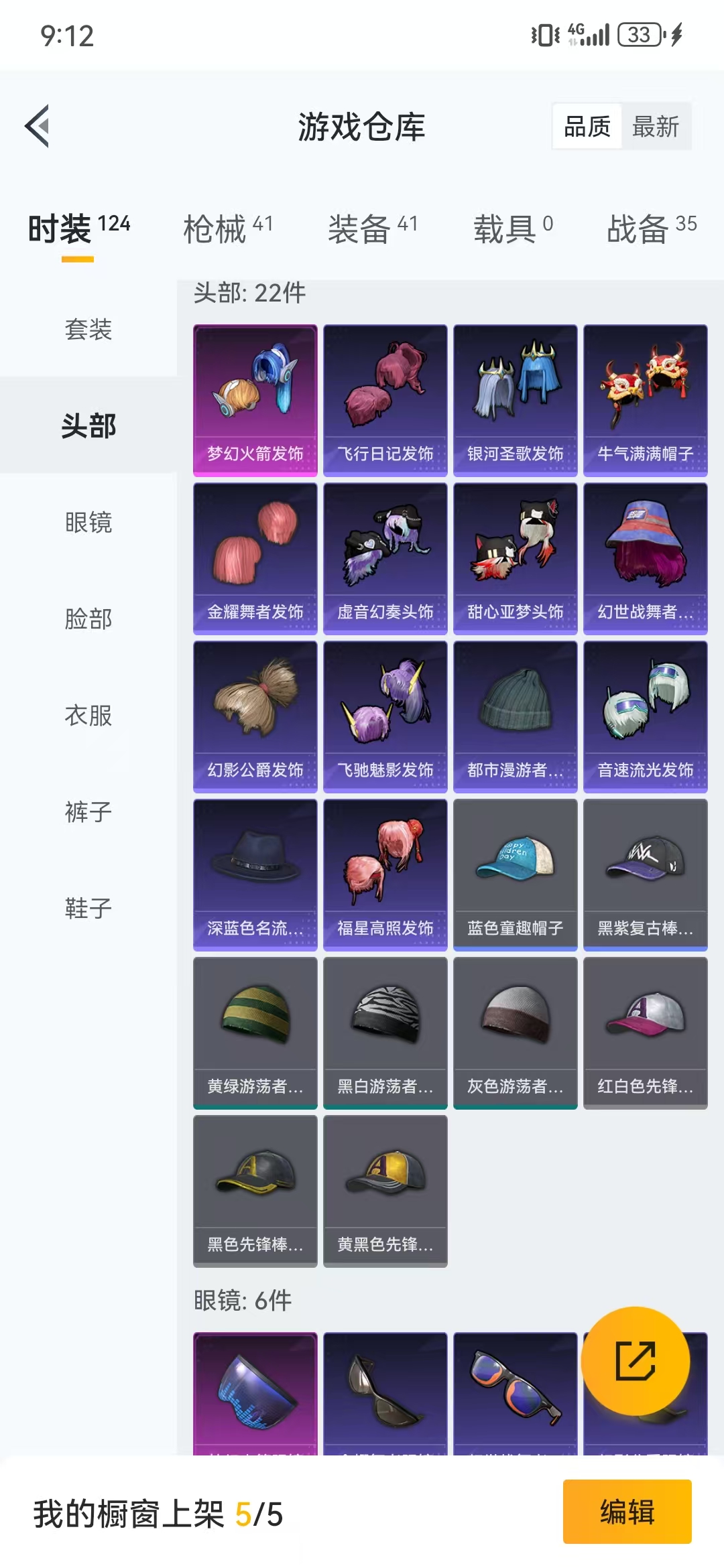This screenshot has height=1568, width=724.
Task: Jump to the 鞋子 category
Action: point(88,908)
